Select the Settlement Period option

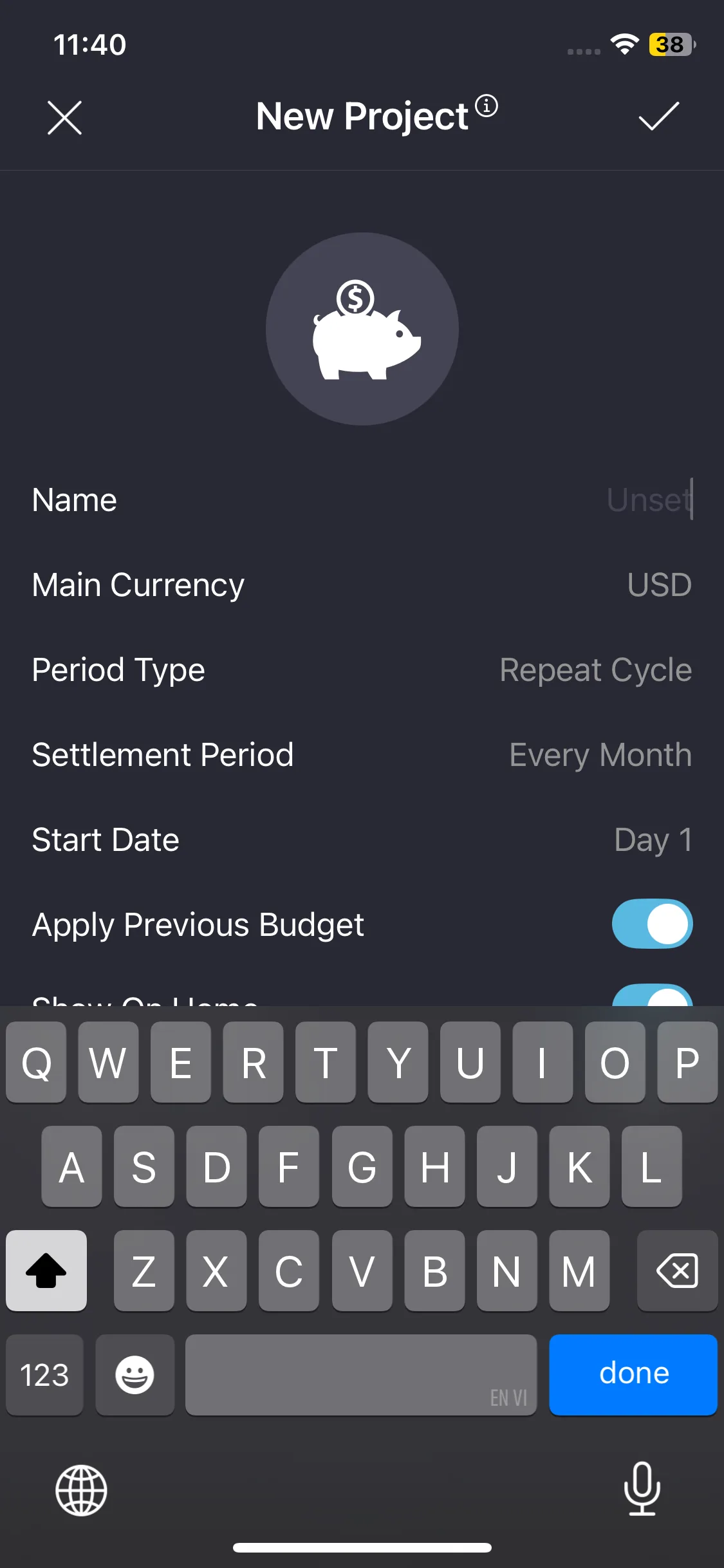click(x=600, y=755)
